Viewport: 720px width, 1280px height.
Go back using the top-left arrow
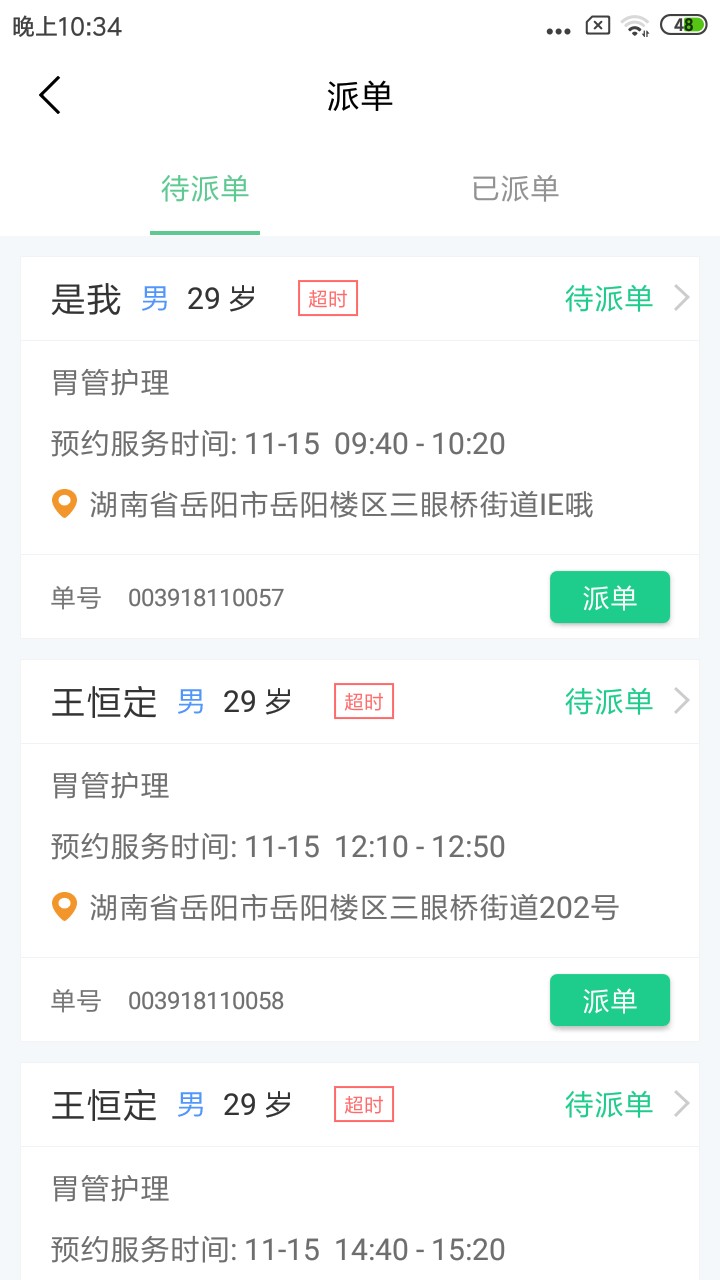point(50,96)
